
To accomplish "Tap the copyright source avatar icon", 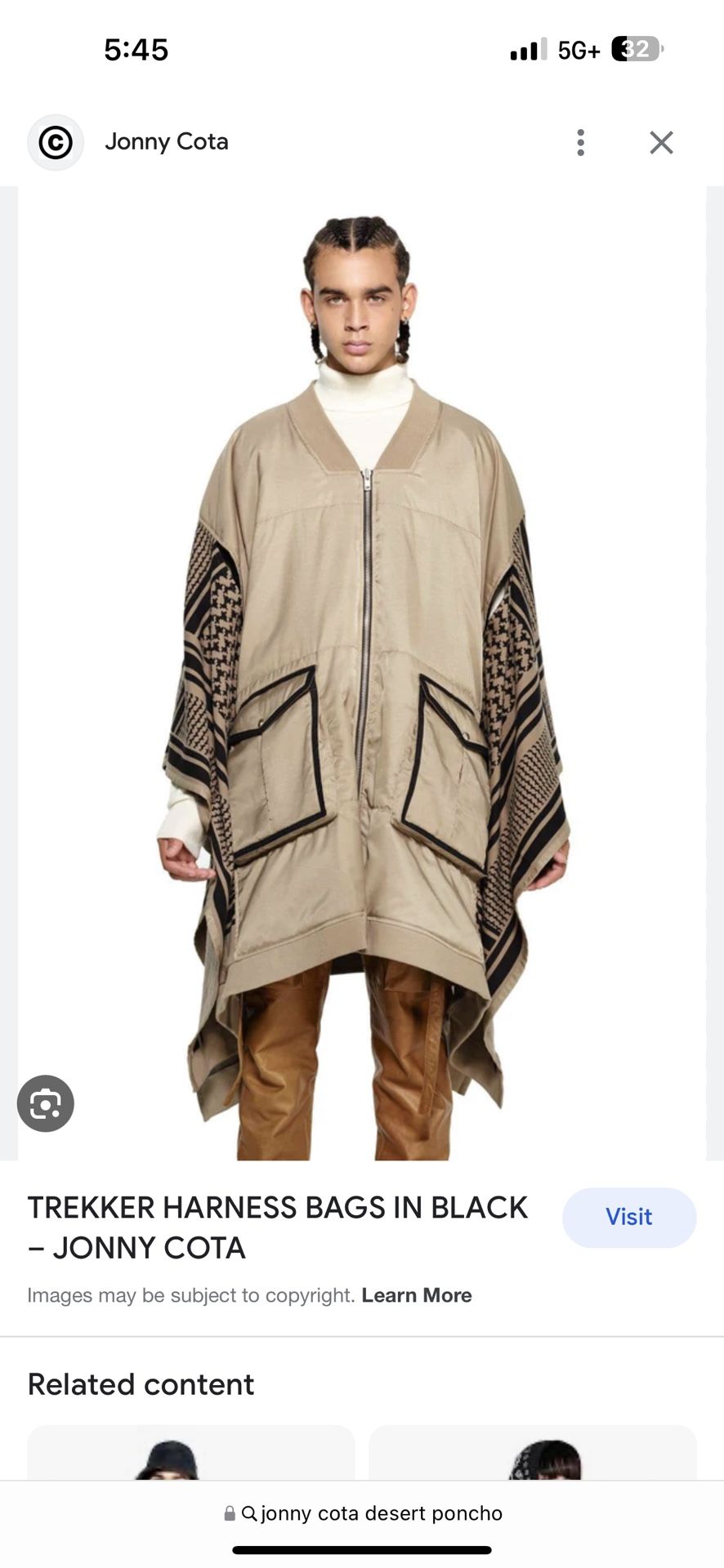I will pyautogui.click(x=55, y=142).
